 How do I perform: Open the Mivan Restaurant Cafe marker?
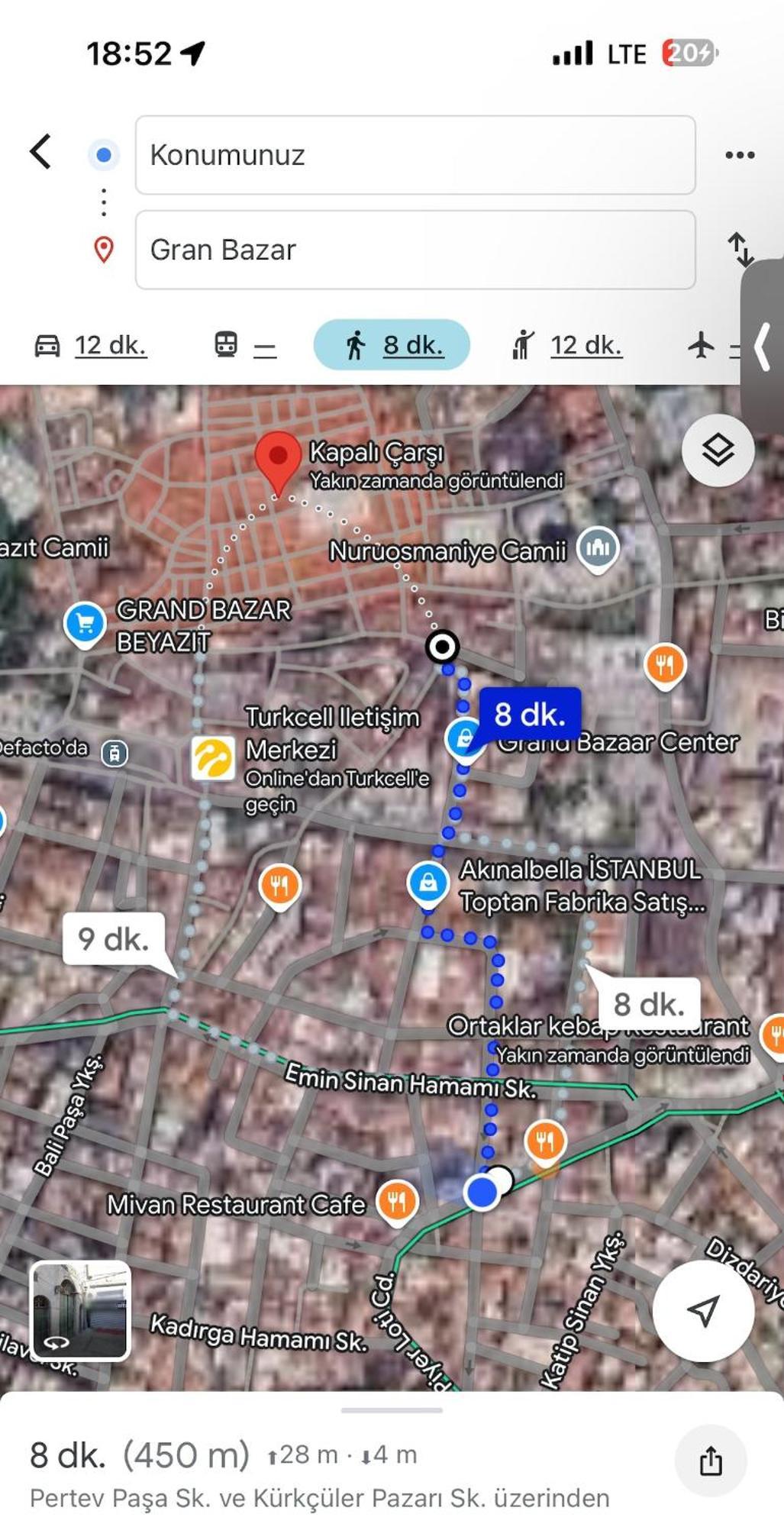(x=396, y=1203)
